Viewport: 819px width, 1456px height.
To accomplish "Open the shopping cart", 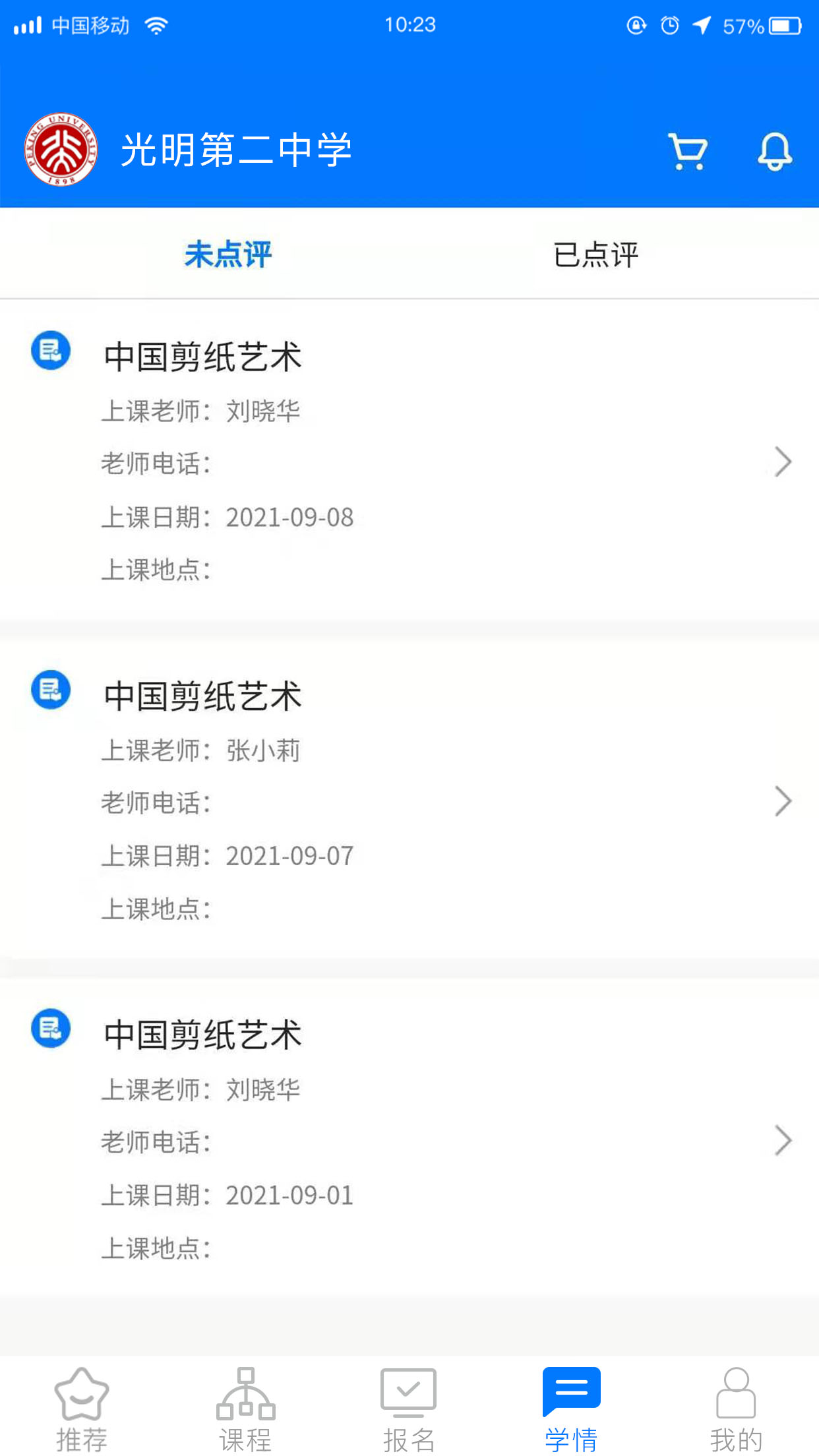I will click(688, 152).
